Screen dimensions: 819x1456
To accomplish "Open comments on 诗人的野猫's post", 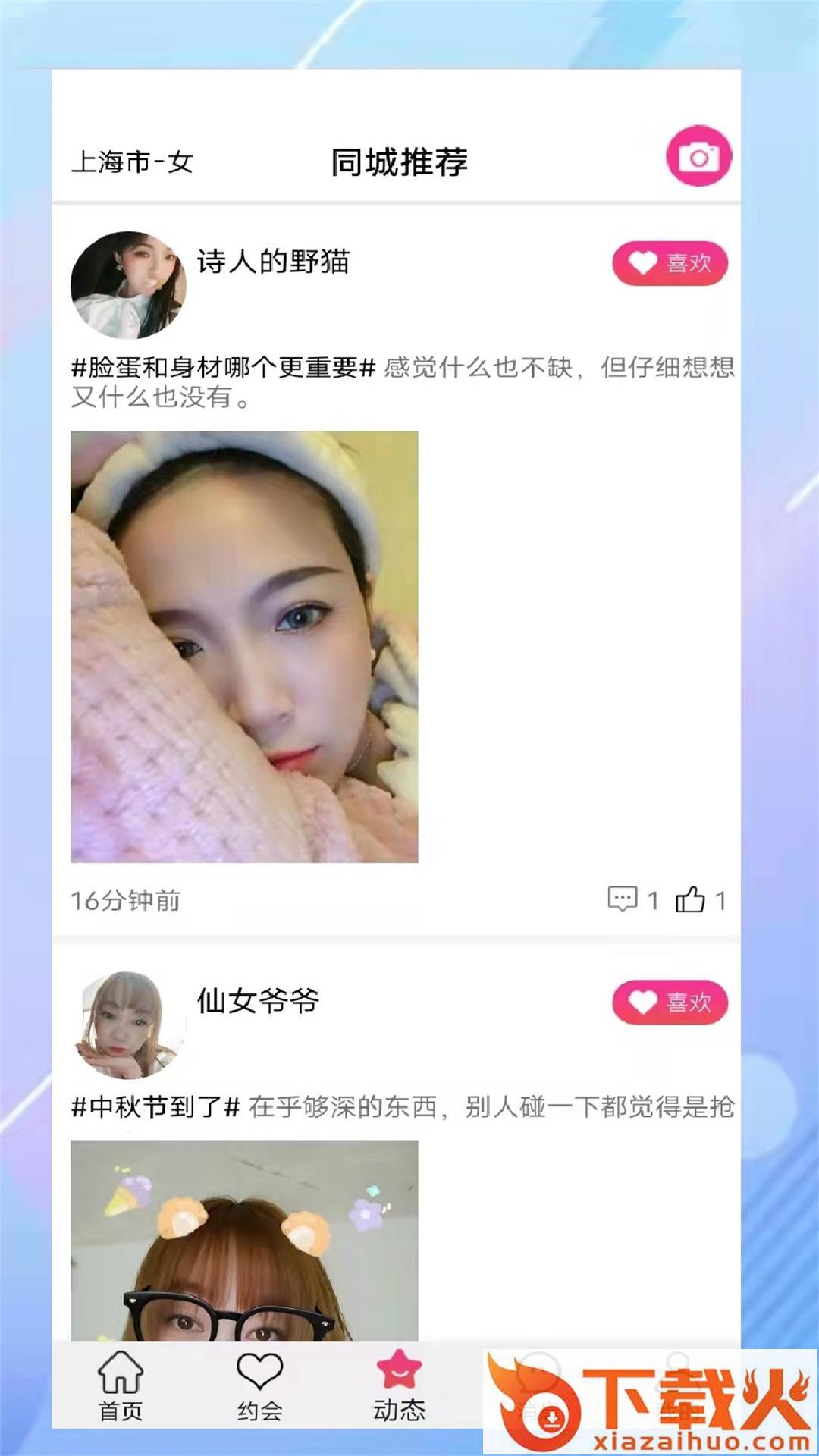I will 623,899.
